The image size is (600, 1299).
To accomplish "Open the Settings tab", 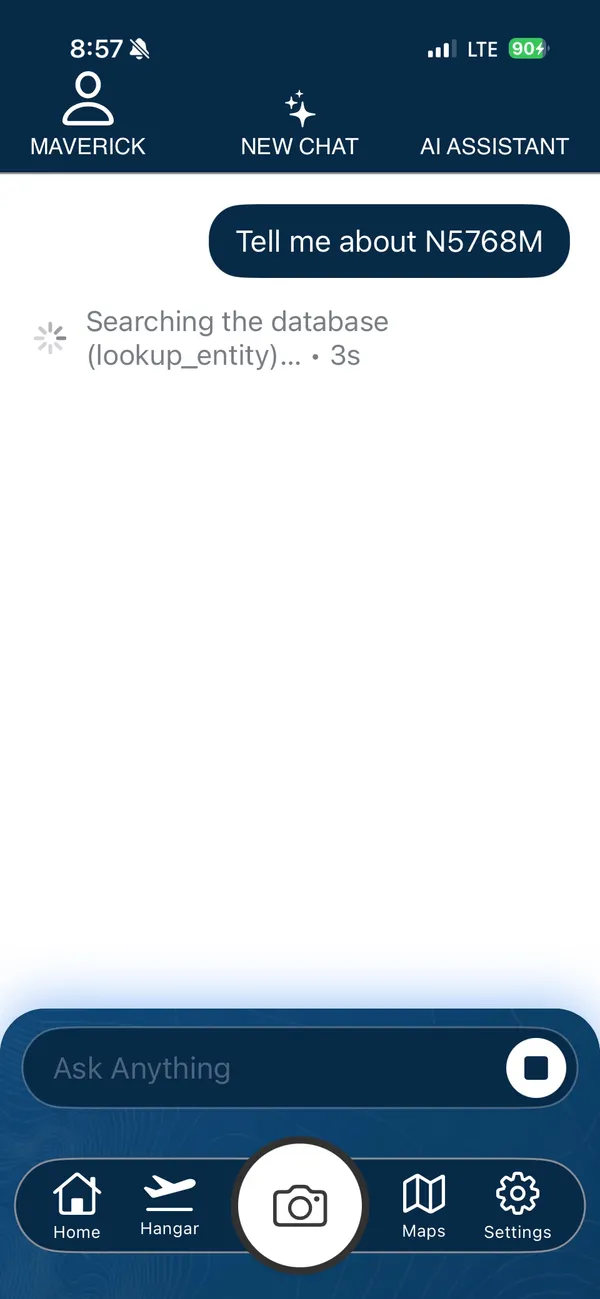I will [x=517, y=1207].
